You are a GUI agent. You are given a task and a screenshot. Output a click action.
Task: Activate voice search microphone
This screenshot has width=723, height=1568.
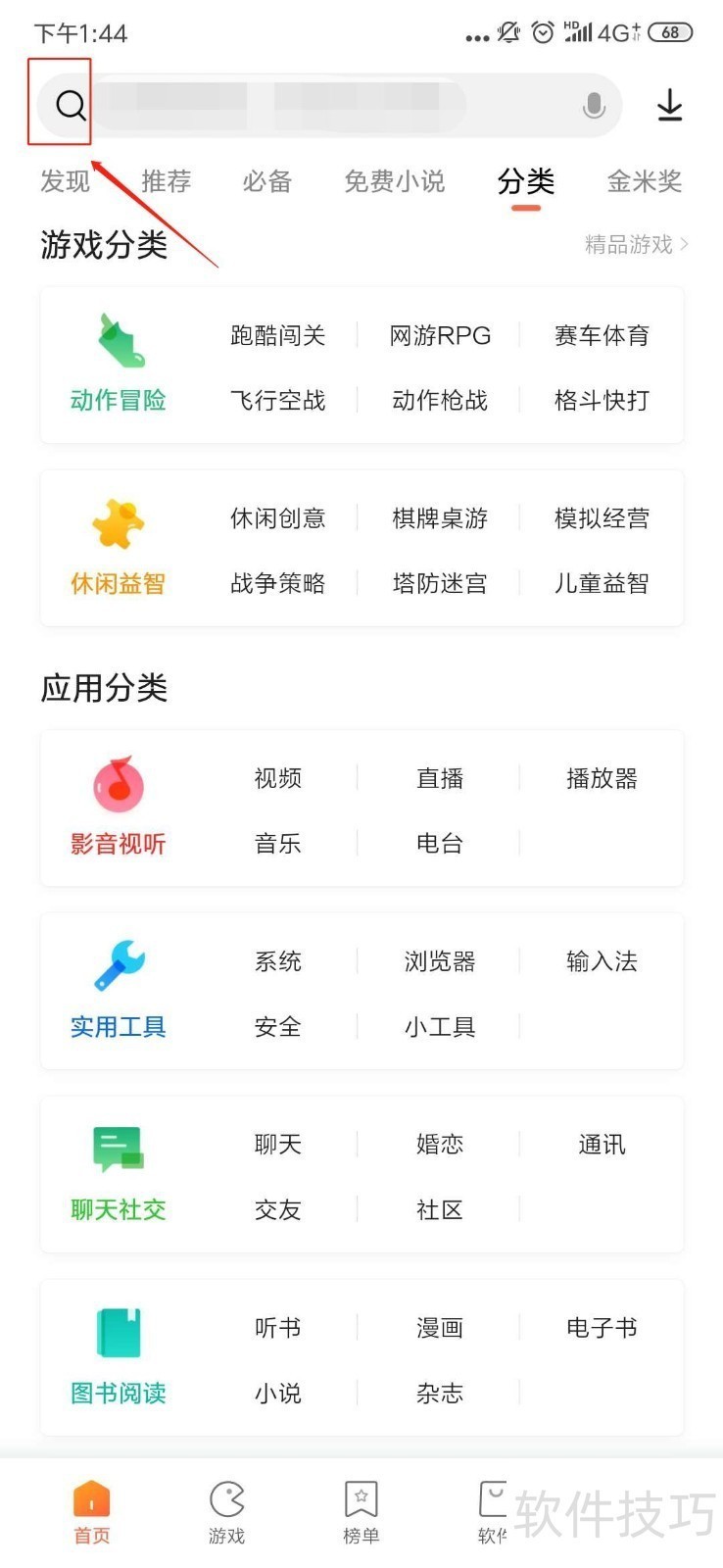(594, 105)
